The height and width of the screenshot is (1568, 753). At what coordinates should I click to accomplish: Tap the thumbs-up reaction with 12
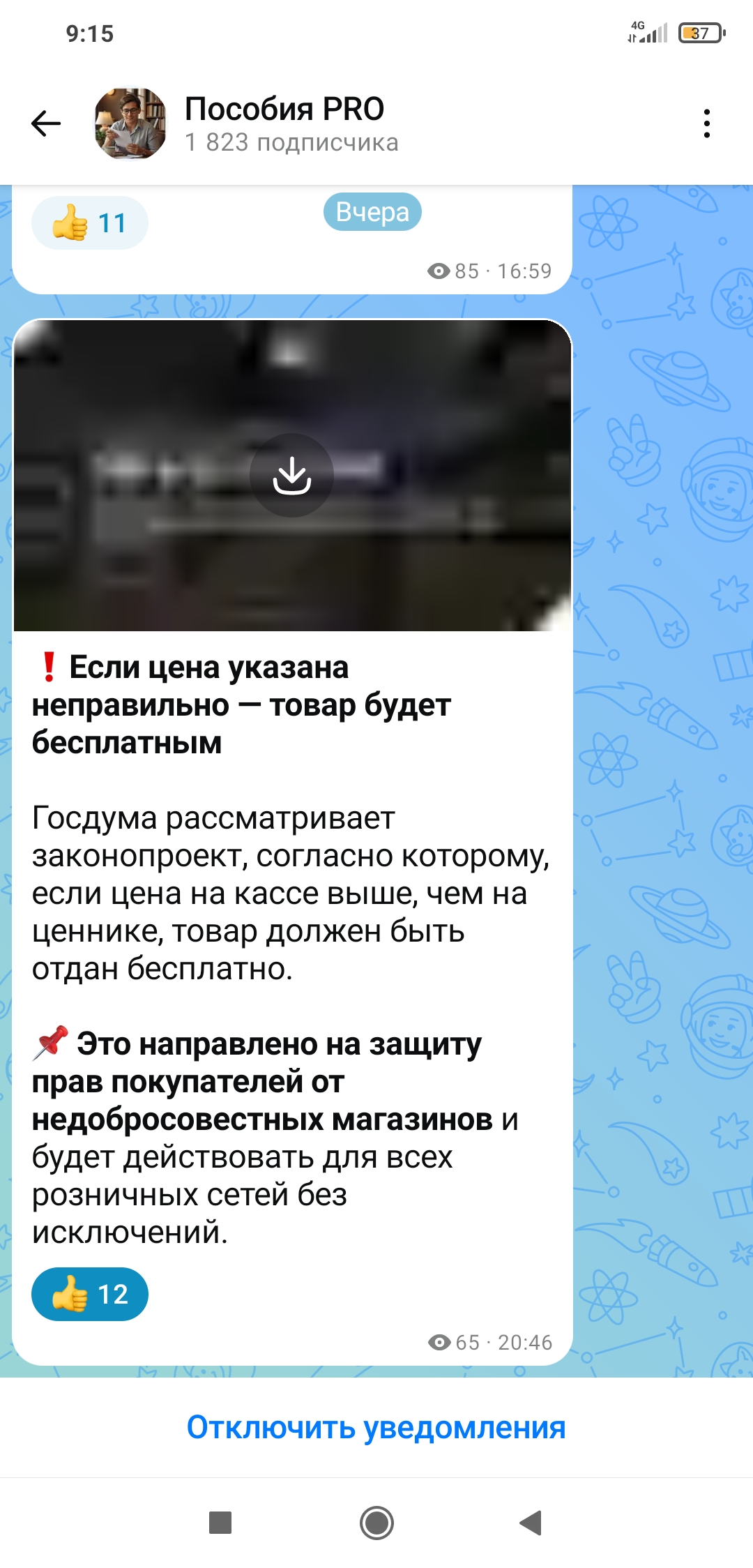(x=89, y=1294)
